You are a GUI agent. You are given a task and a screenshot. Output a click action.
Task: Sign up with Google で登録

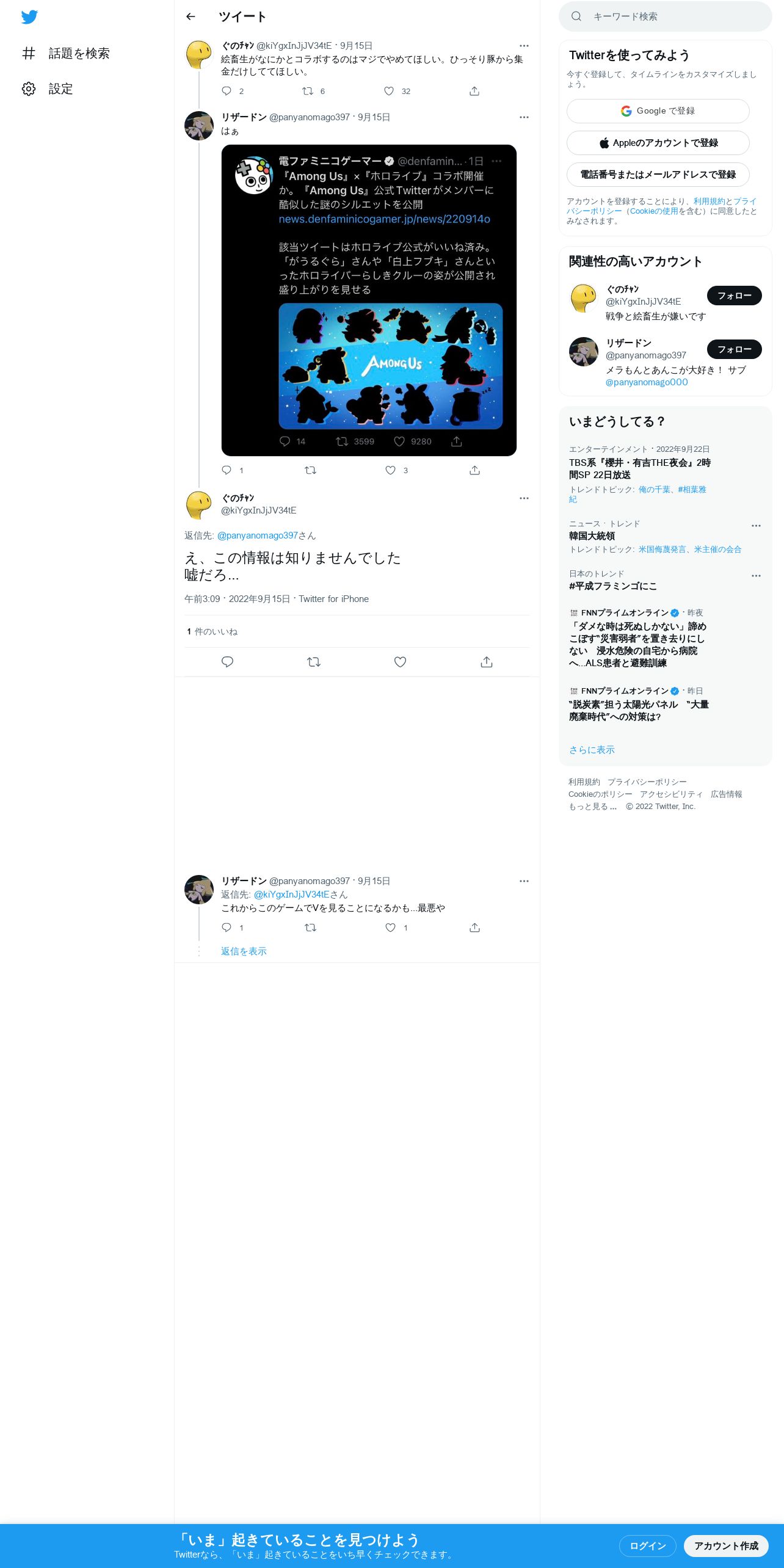click(x=658, y=111)
